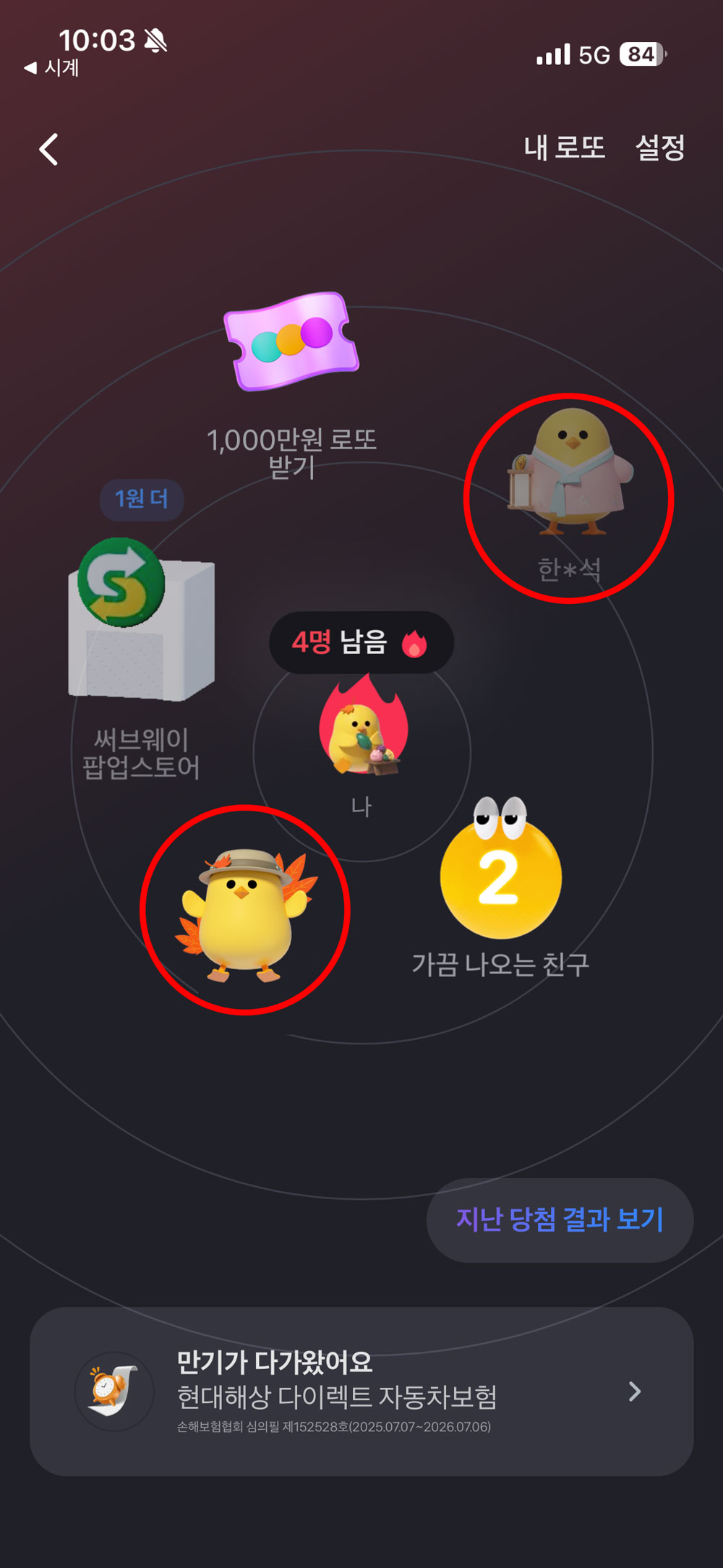Open the 써브웨이 팝업스토어 item
Viewport: 723px width, 1568px height.
click(142, 622)
